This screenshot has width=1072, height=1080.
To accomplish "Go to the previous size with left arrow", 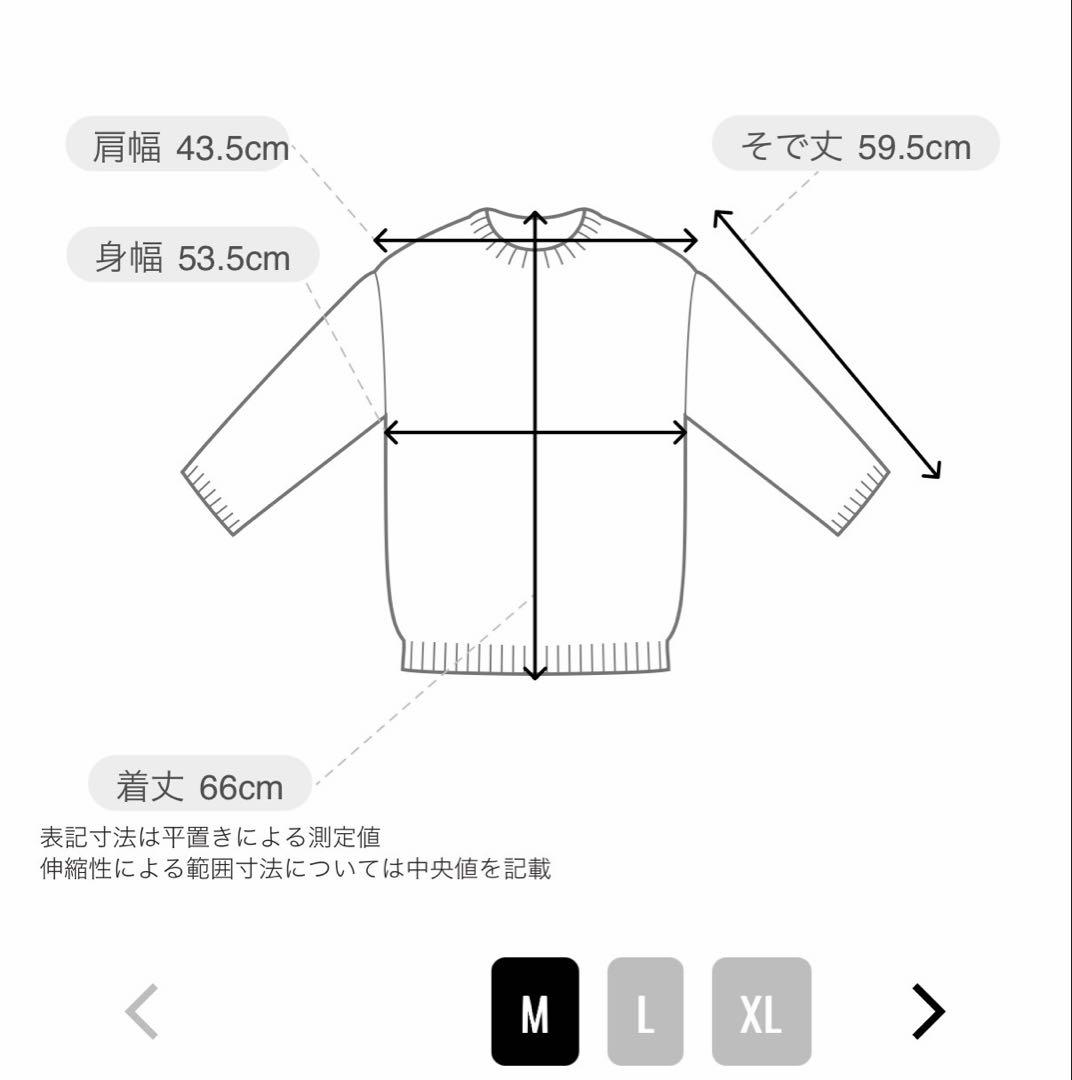I will tap(142, 1011).
